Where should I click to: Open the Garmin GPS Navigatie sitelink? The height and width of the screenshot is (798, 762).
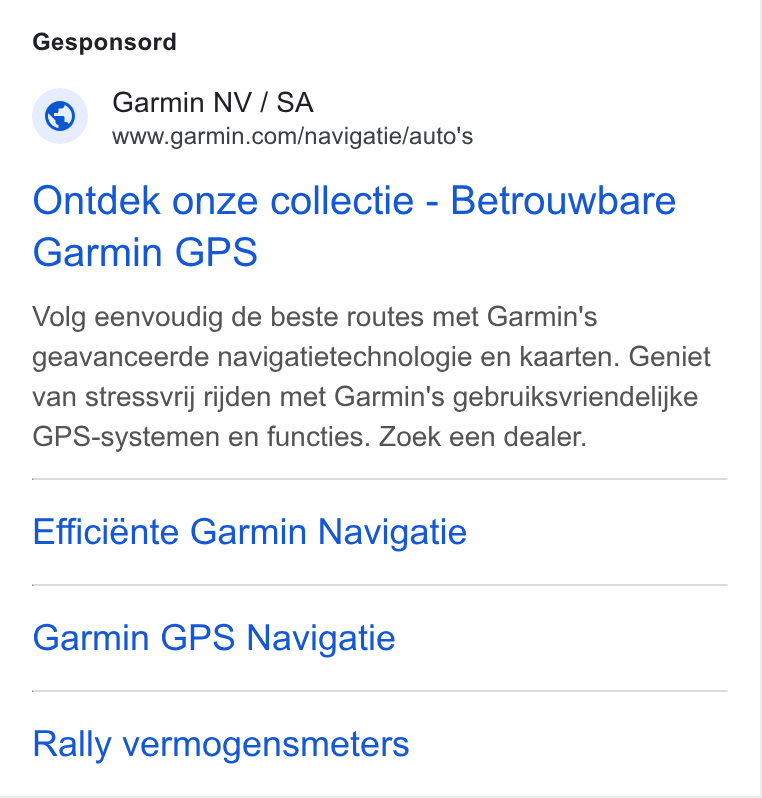coord(214,638)
